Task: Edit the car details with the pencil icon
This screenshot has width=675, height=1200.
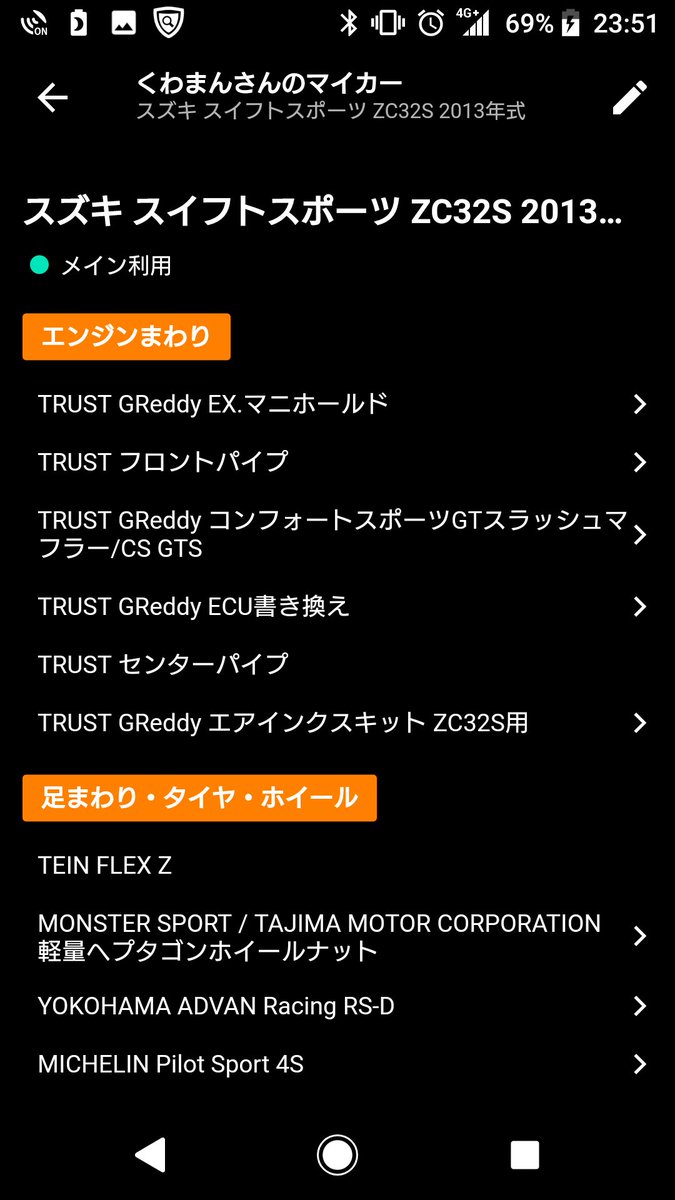Action: click(629, 97)
